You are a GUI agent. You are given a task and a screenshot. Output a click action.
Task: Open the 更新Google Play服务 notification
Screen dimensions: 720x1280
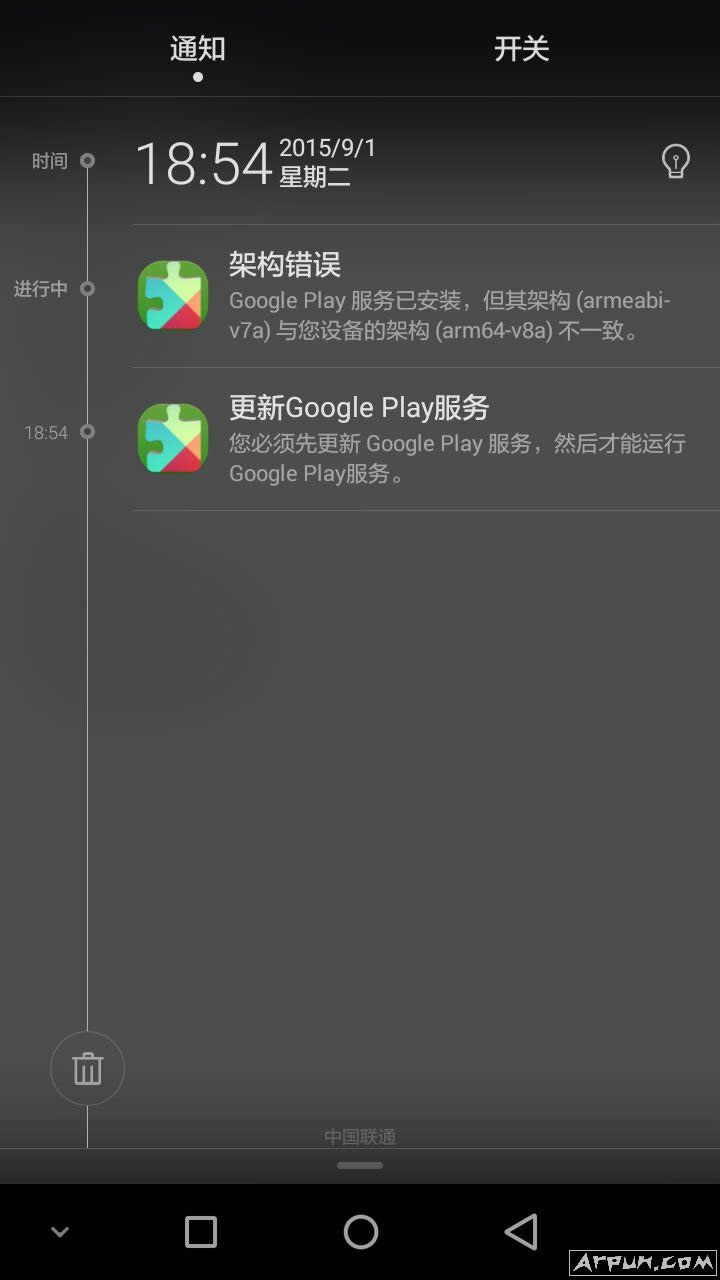pos(426,439)
